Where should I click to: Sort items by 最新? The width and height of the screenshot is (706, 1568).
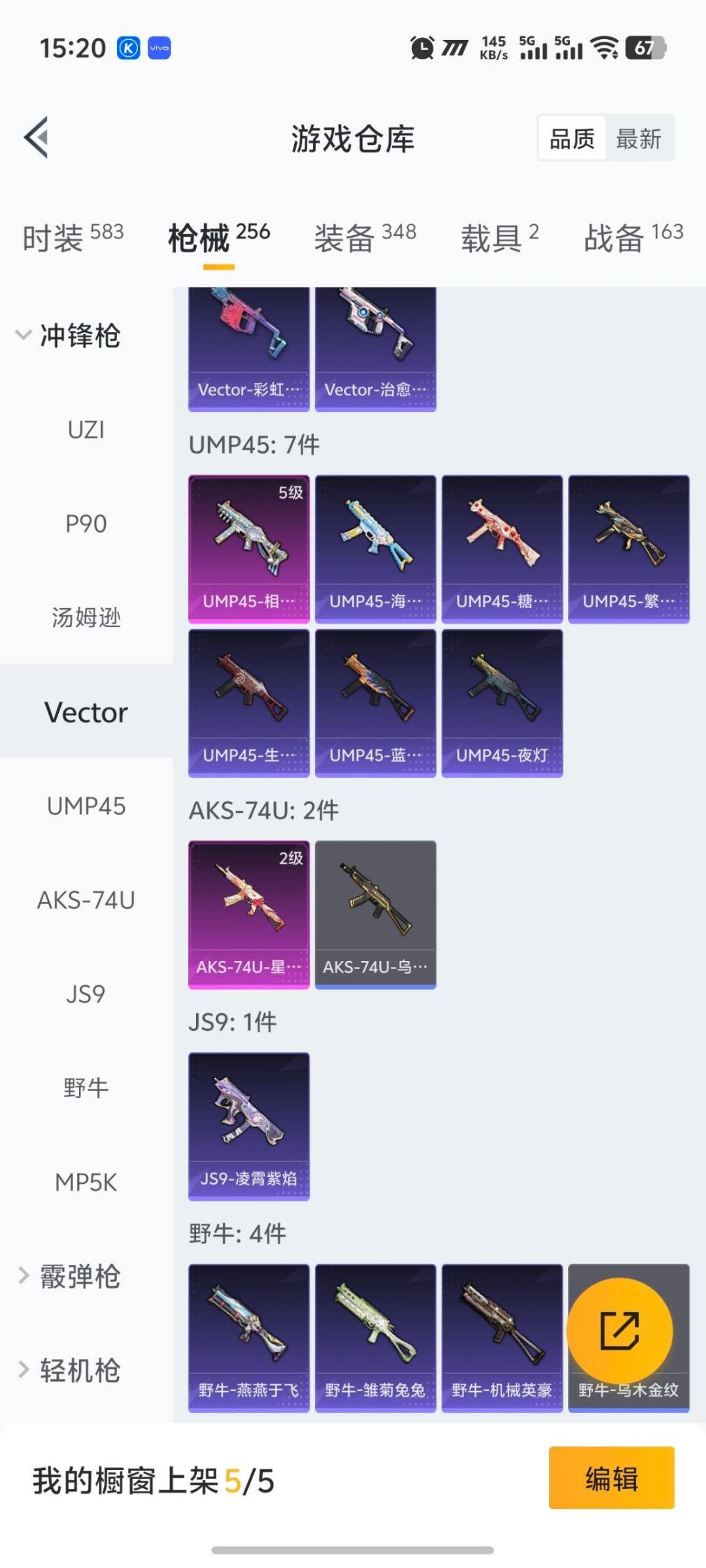[x=638, y=139]
